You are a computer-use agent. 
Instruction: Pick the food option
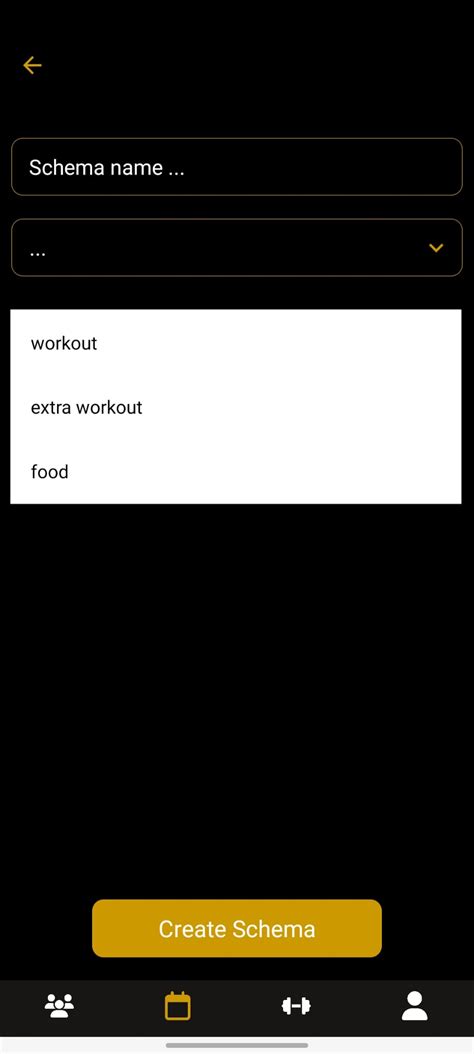coord(236,471)
